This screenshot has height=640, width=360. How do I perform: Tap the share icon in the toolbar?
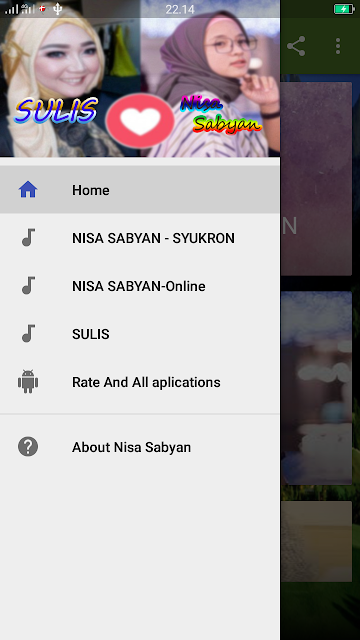[296, 46]
